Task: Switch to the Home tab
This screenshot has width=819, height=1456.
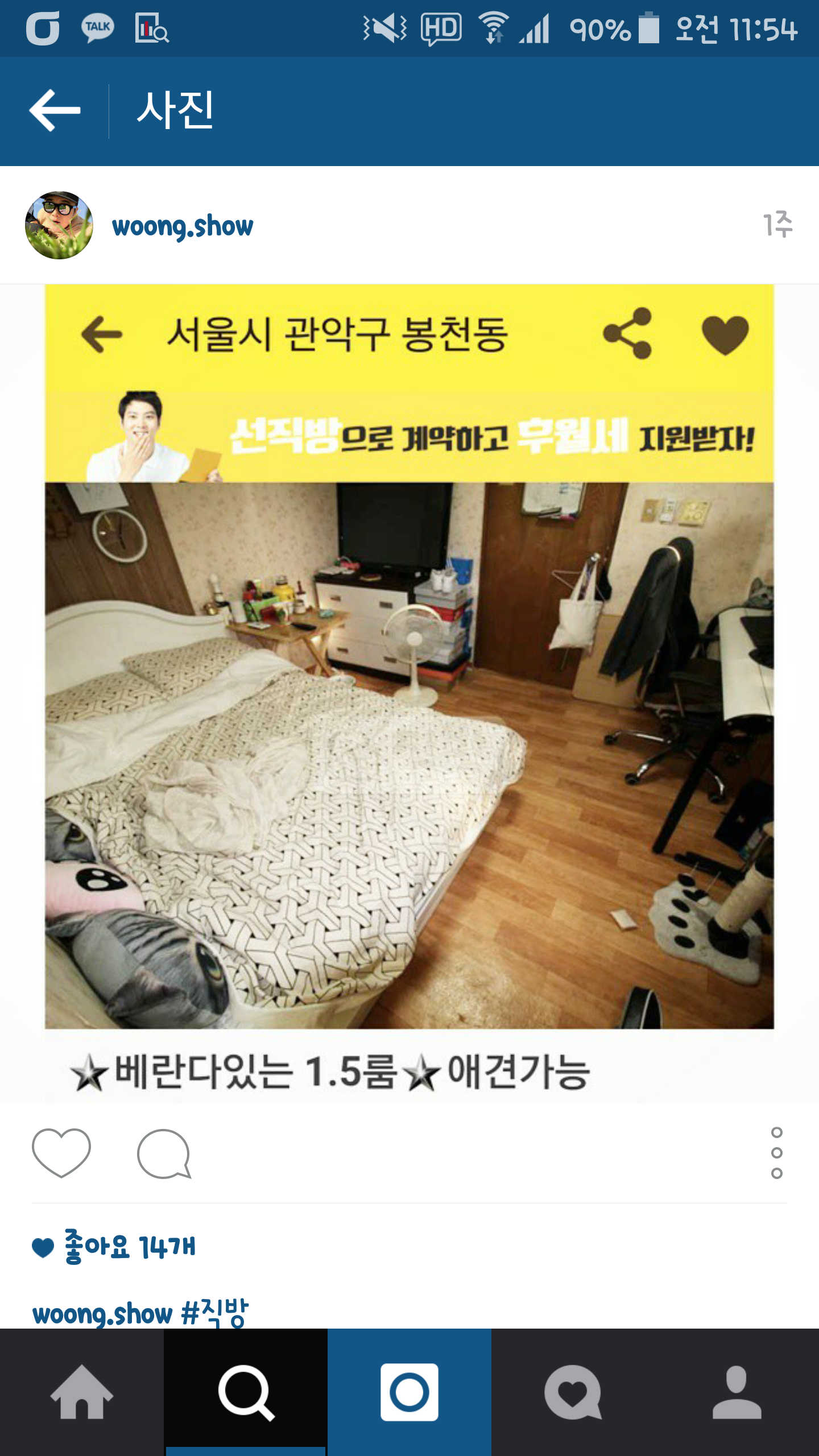Action: click(x=82, y=1392)
